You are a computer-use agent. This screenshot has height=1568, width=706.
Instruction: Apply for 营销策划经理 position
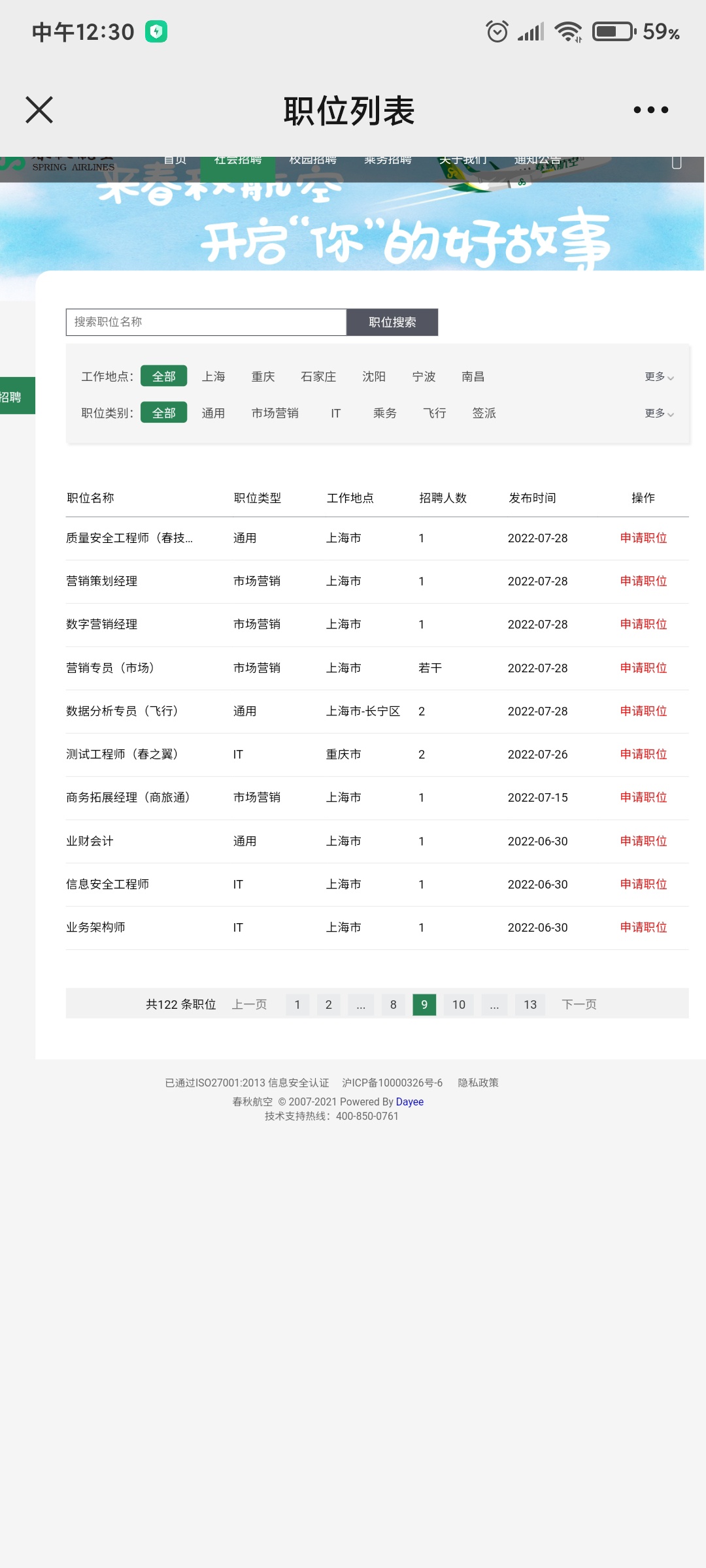pyautogui.click(x=644, y=581)
